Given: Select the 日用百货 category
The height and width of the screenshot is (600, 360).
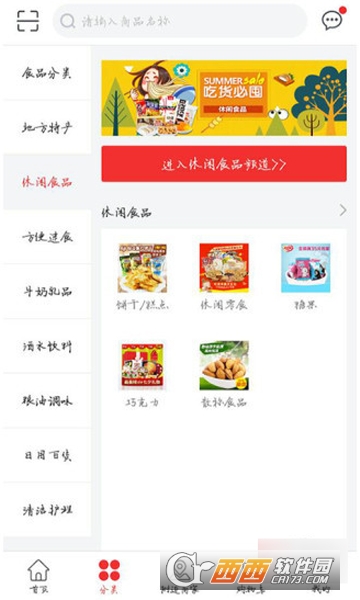Looking at the screenshot, I should (47, 455).
